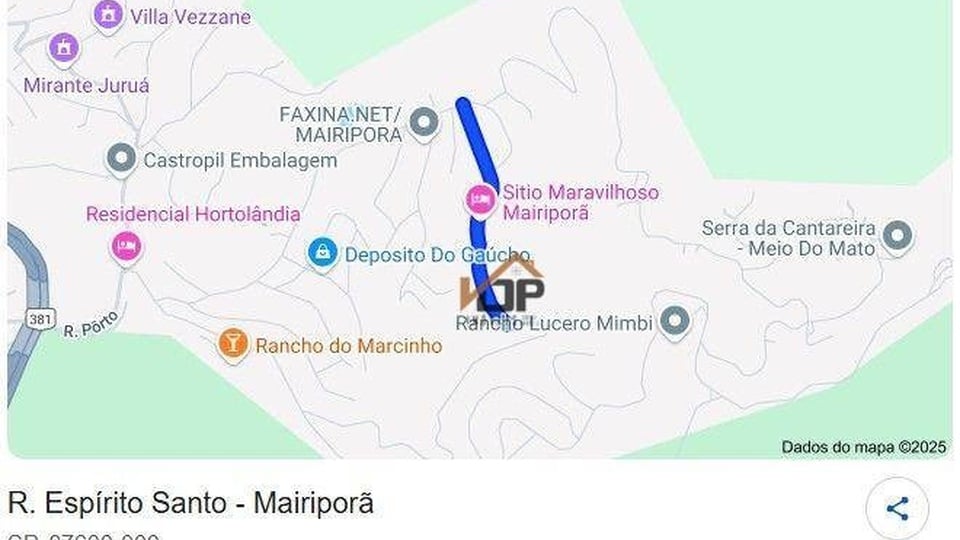Open Sitio Maravilhoso Mairiporã lodging pin
Viewport: 960px width, 540px height.
(481, 199)
